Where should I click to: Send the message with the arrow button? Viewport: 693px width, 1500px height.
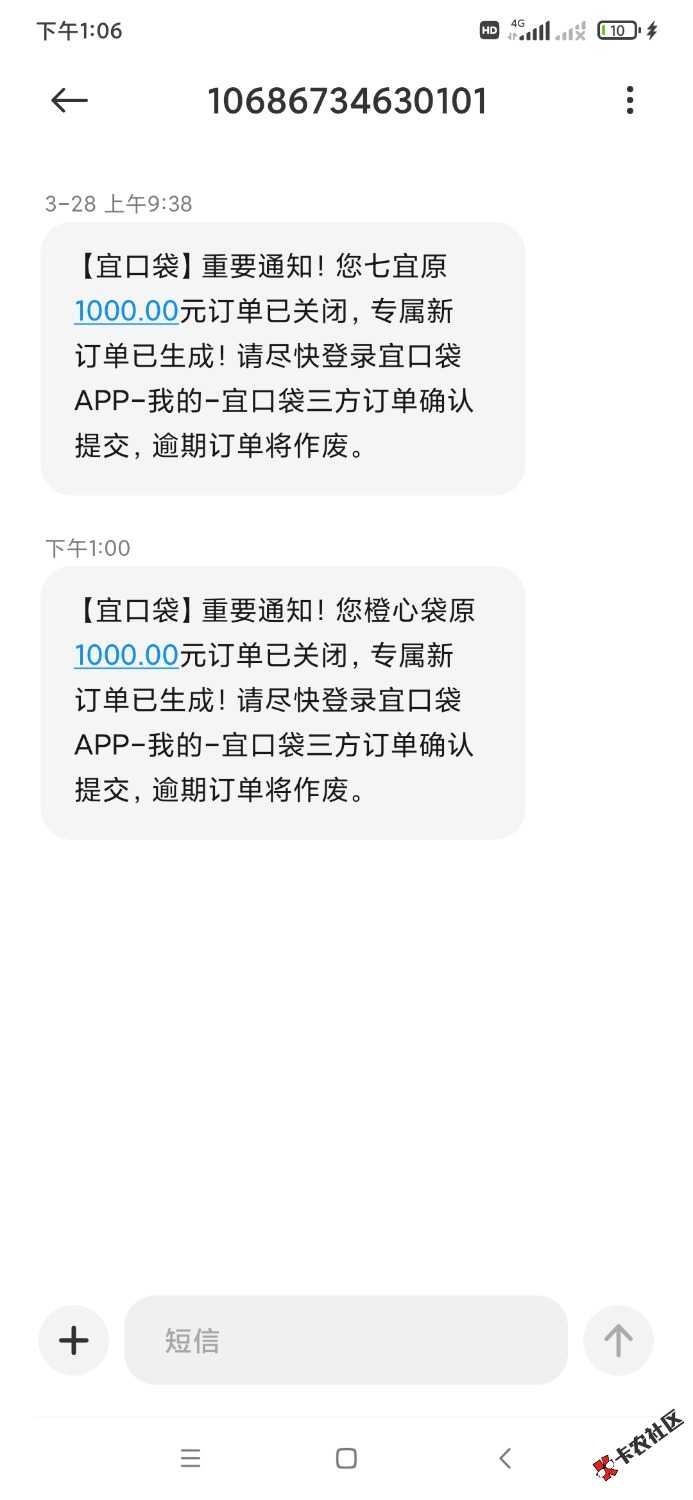618,1340
